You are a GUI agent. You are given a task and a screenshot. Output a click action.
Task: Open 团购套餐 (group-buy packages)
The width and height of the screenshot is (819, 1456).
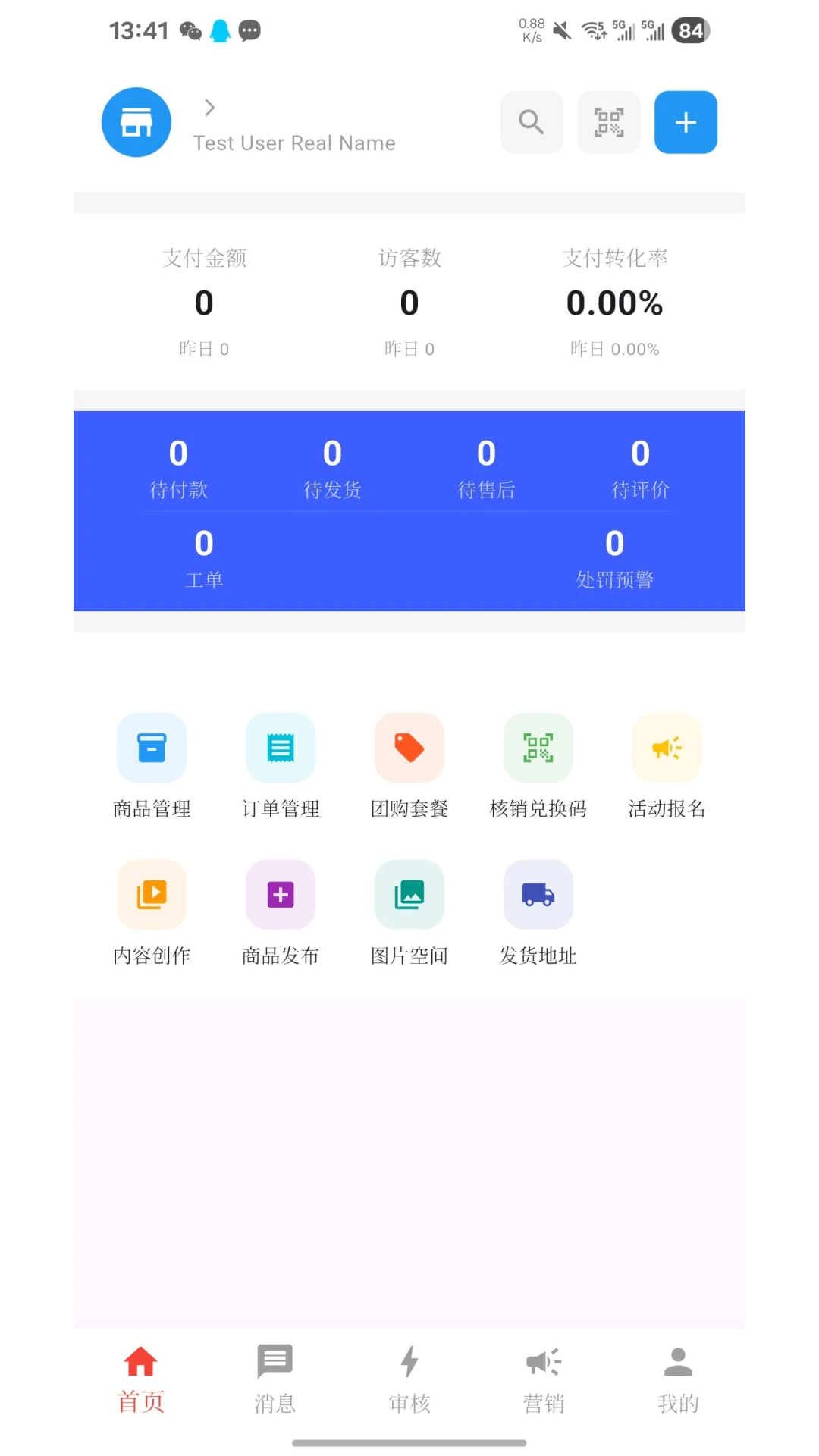[x=409, y=766]
